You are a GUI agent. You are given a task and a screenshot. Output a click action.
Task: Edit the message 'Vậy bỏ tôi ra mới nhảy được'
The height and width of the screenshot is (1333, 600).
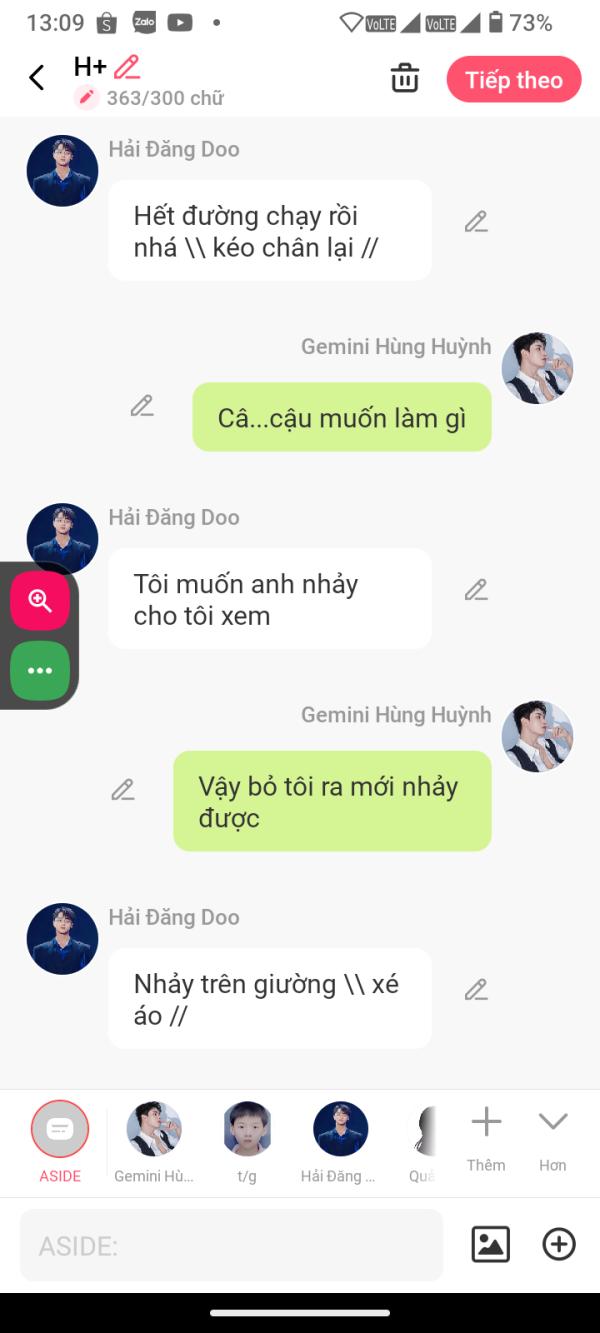(x=123, y=790)
